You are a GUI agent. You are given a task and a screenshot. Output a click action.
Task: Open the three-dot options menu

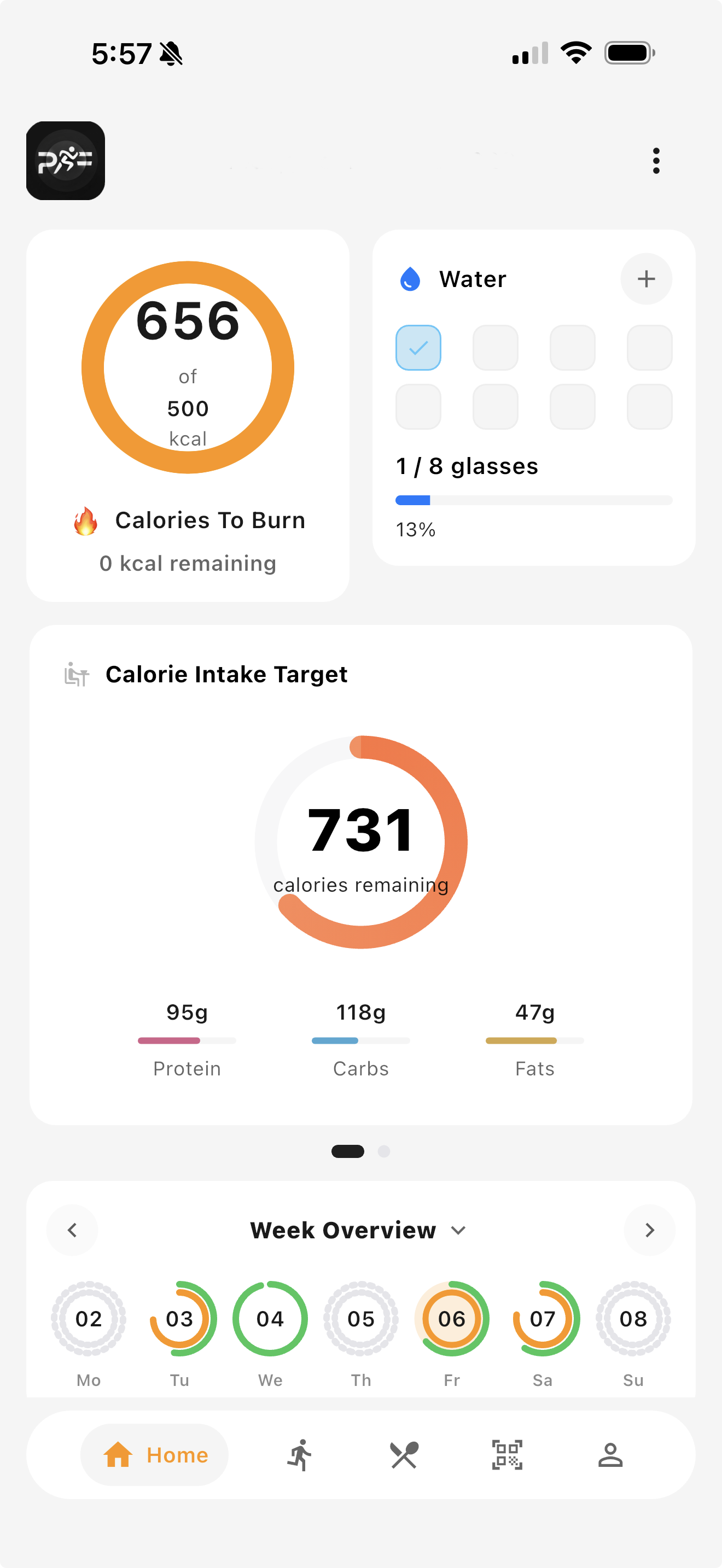pyautogui.click(x=656, y=160)
